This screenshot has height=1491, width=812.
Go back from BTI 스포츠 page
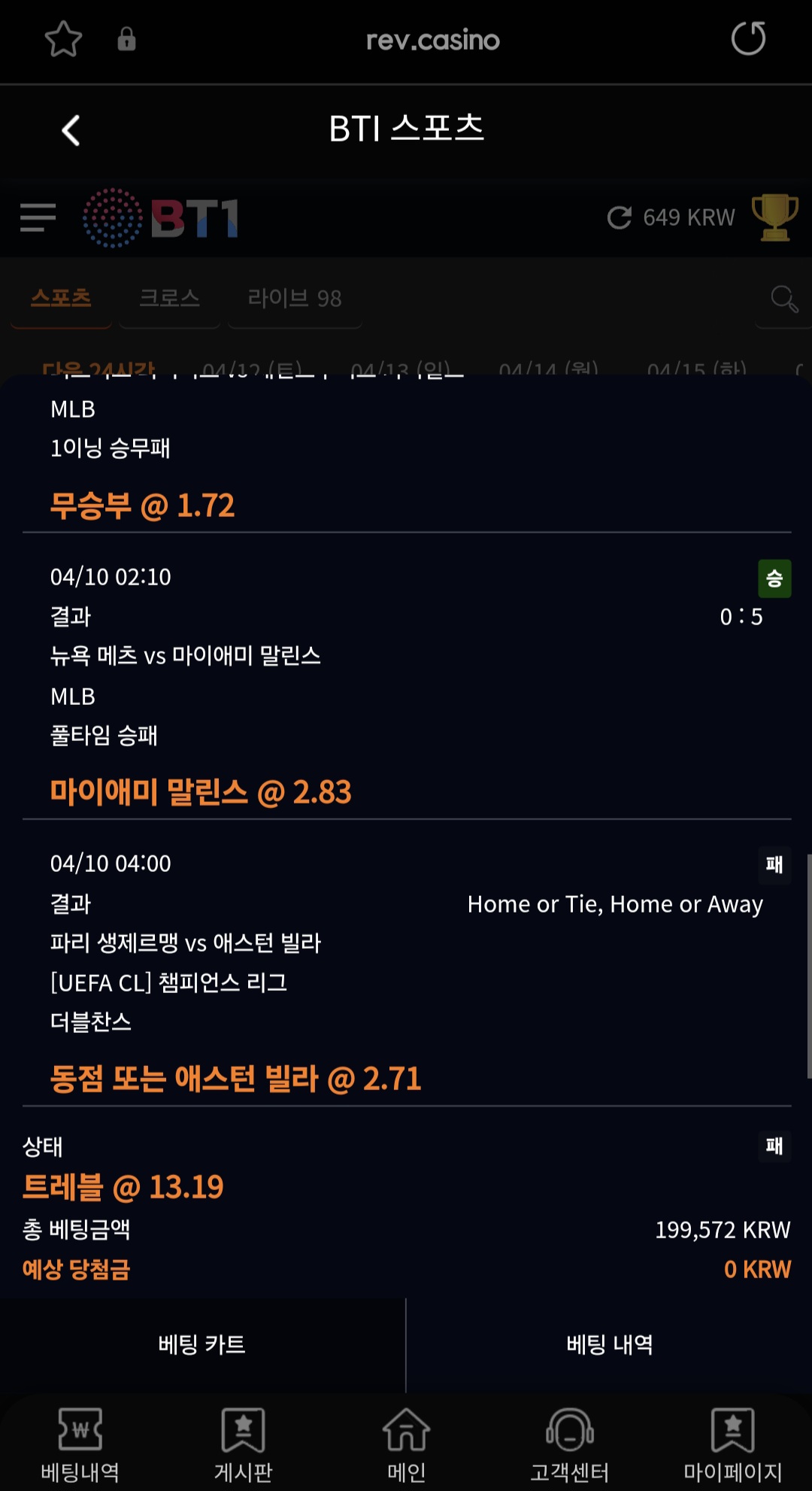tap(71, 130)
